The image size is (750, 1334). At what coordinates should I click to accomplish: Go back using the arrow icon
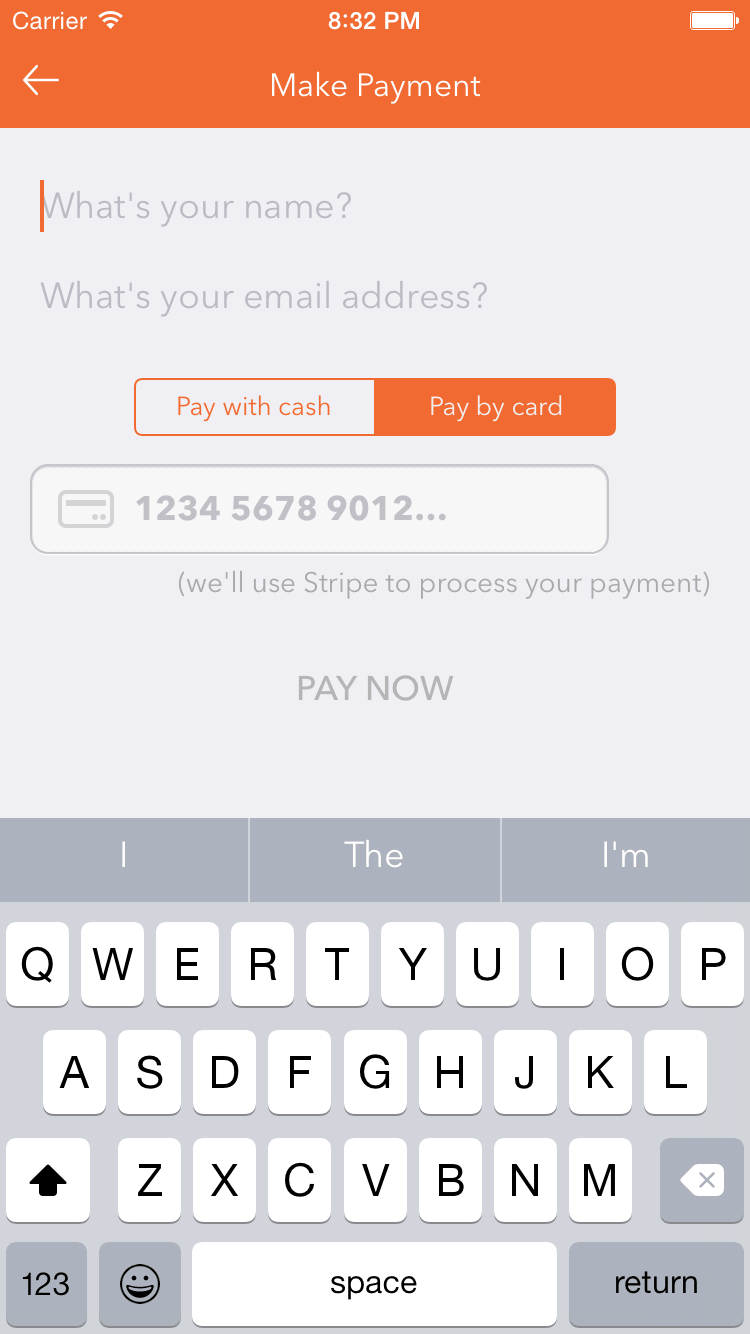pyautogui.click(x=41, y=81)
